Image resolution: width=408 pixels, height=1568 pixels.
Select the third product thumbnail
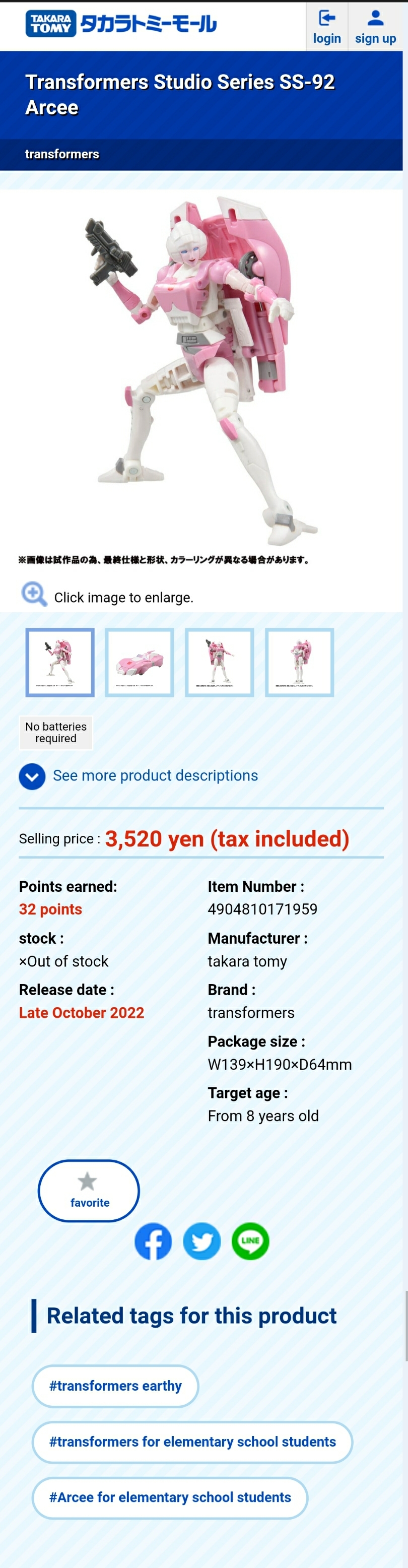pyautogui.click(x=219, y=662)
